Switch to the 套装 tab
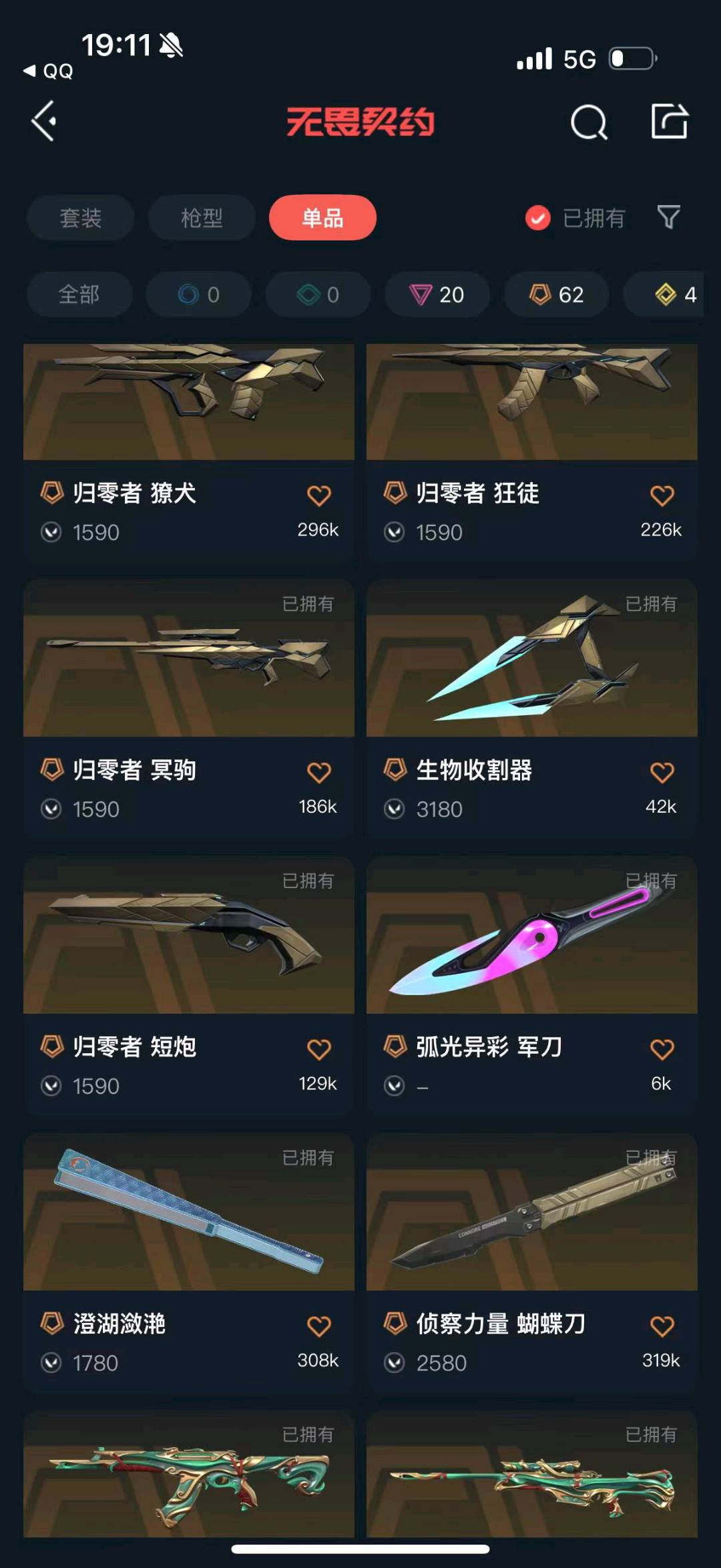Screen dimensions: 721x1568 pyautogui.click(x=81, y=218)
